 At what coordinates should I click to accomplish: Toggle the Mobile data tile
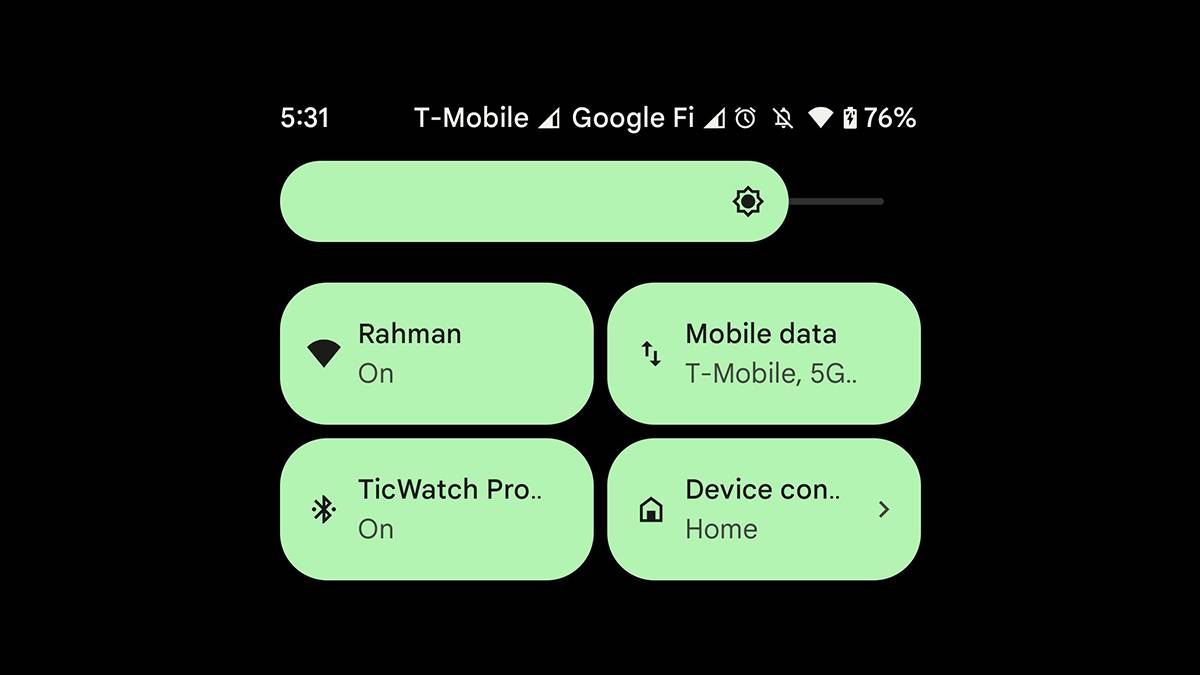pyautogui.click(x=763, y=353)
